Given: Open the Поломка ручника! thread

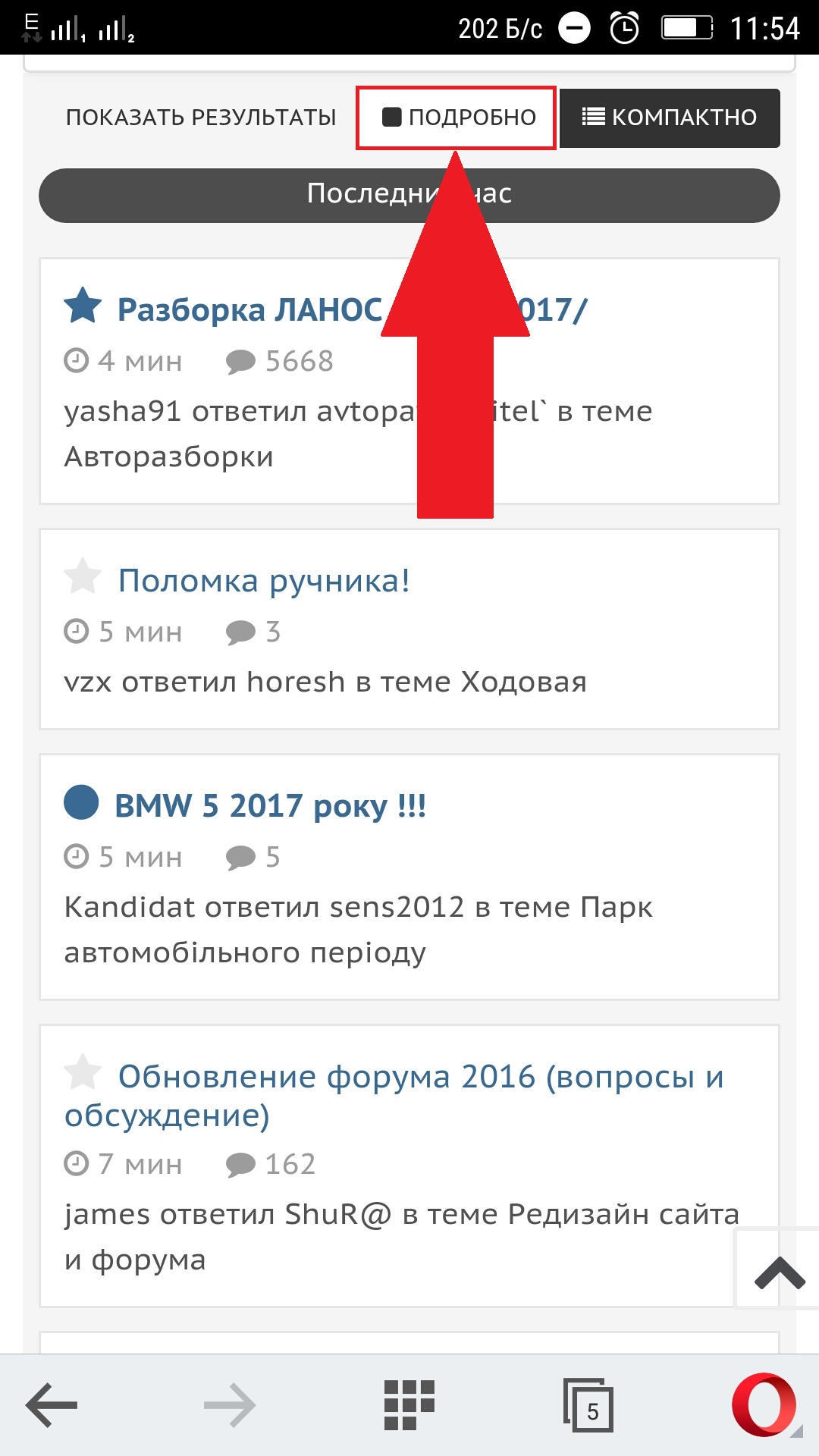Looking at the screenshot, I should [x=264, y=581].
